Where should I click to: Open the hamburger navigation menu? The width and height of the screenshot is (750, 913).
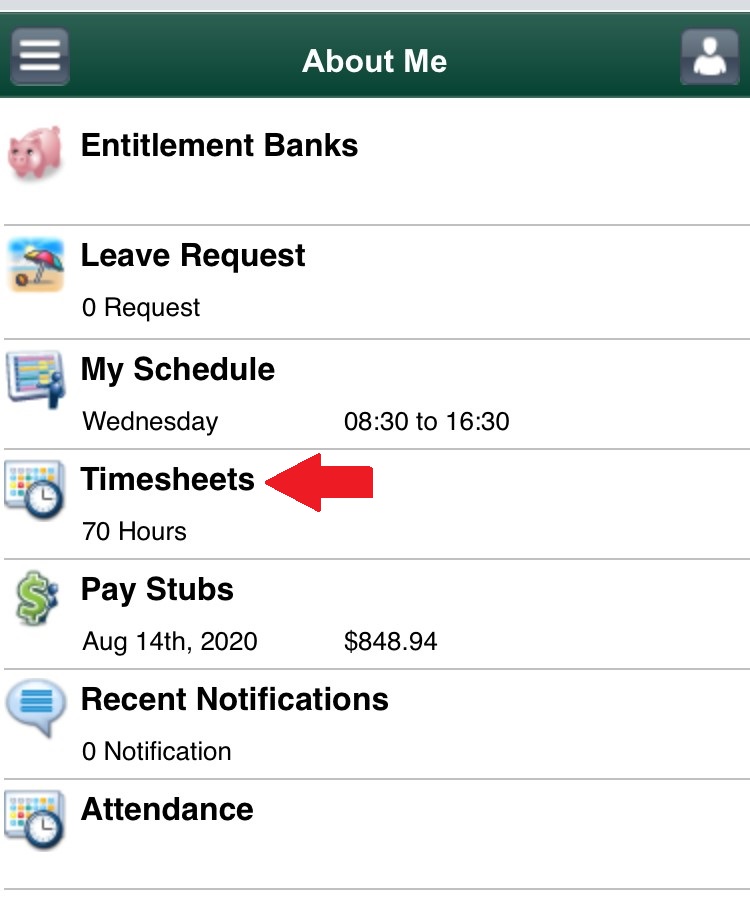click(39, 56)
